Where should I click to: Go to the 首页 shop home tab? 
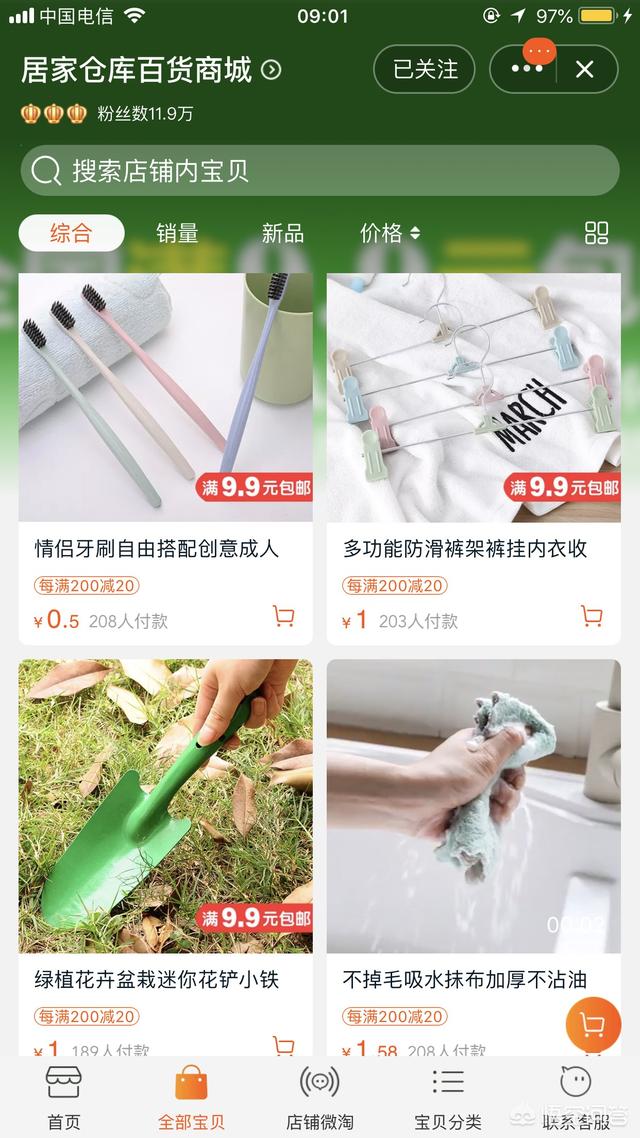pos(64,1097)
